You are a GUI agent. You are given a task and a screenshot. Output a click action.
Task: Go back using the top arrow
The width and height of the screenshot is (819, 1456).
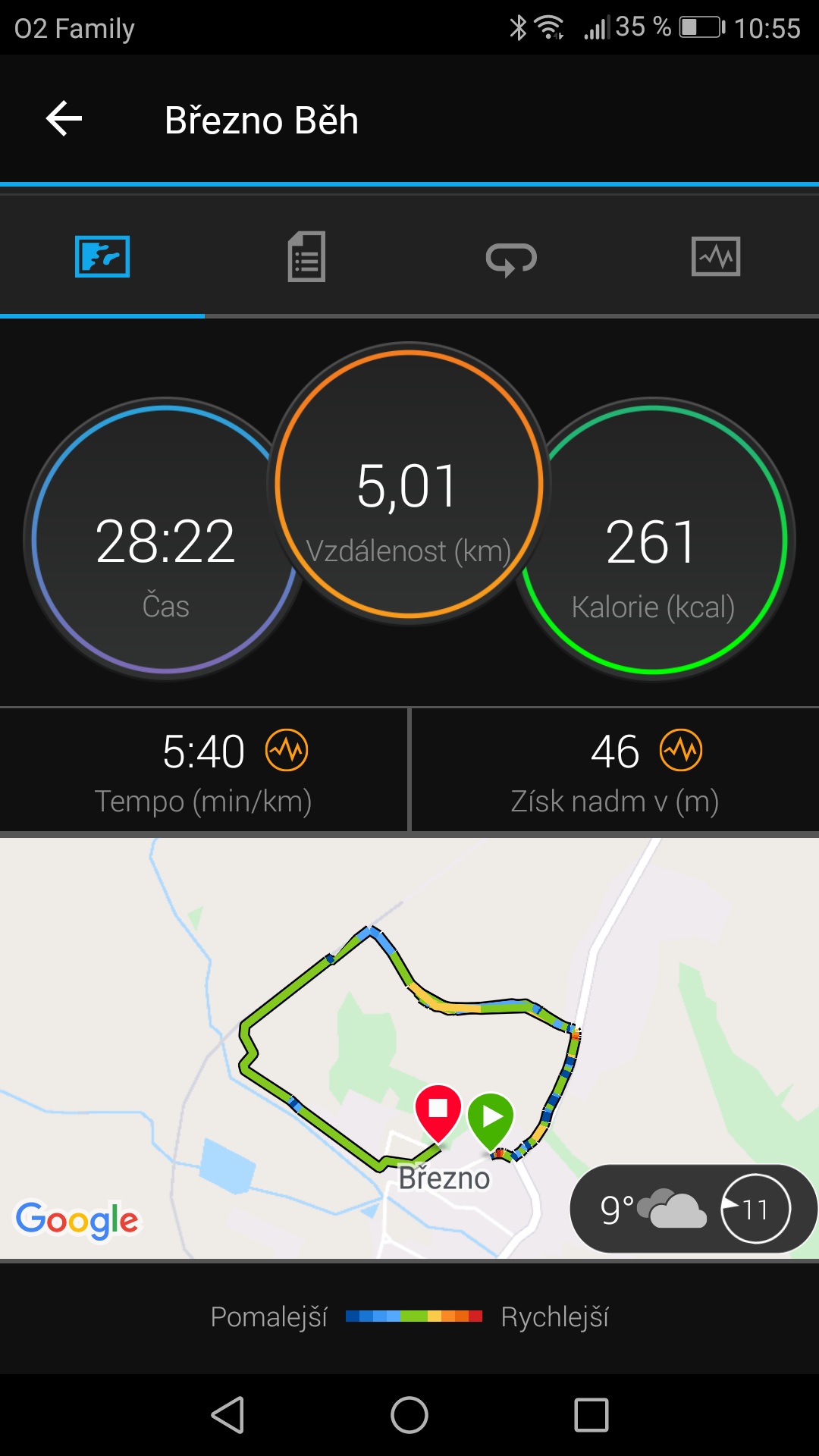point(64,119)
